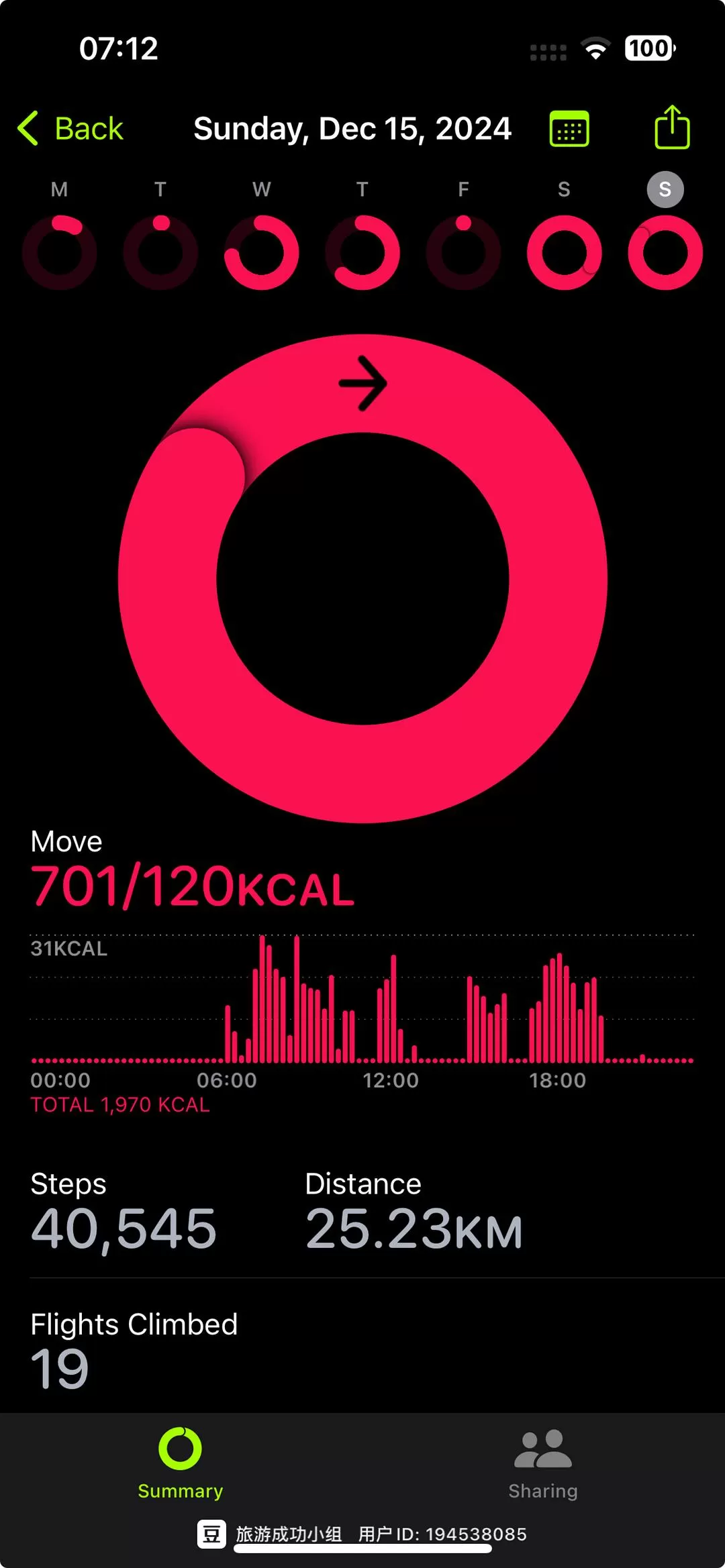Go back using the Back button
Screen dimensions: 725x1568
(x=71, y=128)
